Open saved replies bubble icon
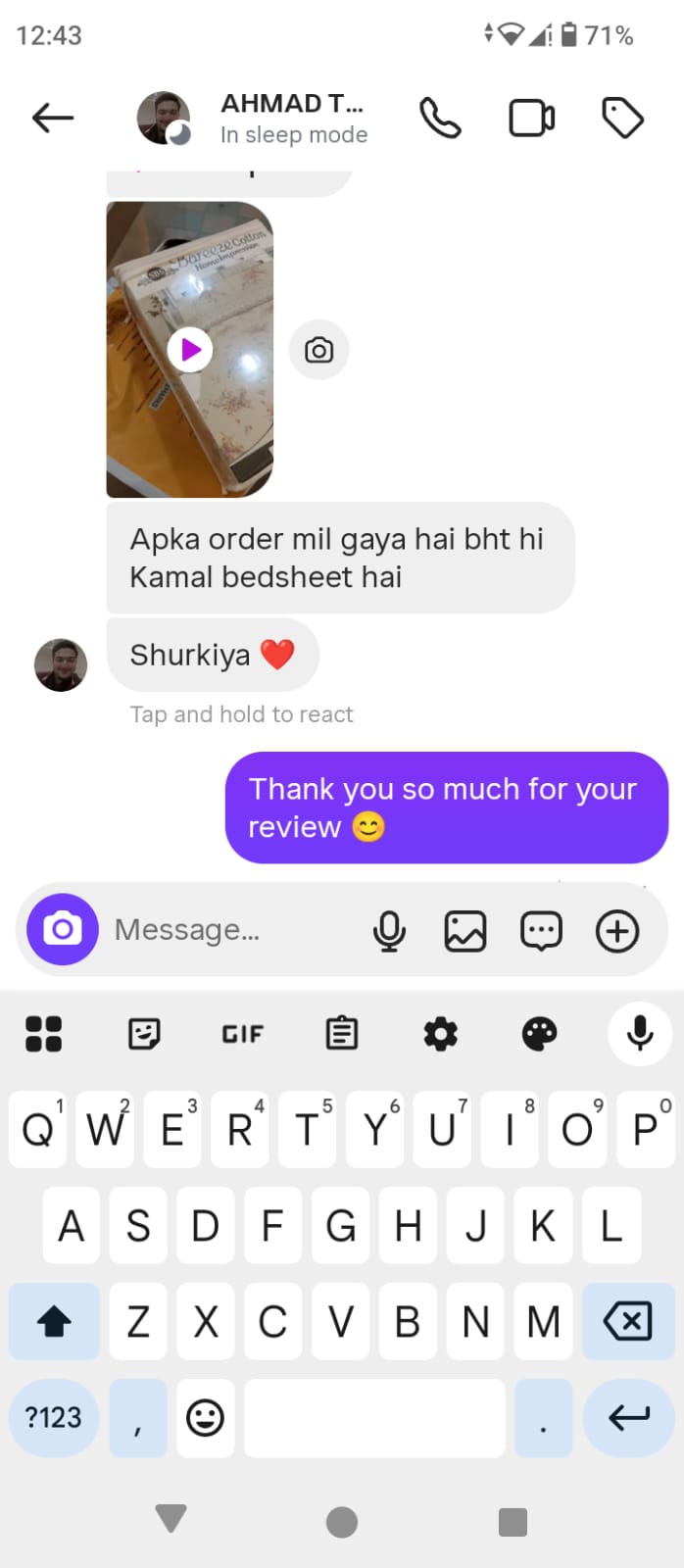Screen dimensions: 684x1568 click(541, 931)
